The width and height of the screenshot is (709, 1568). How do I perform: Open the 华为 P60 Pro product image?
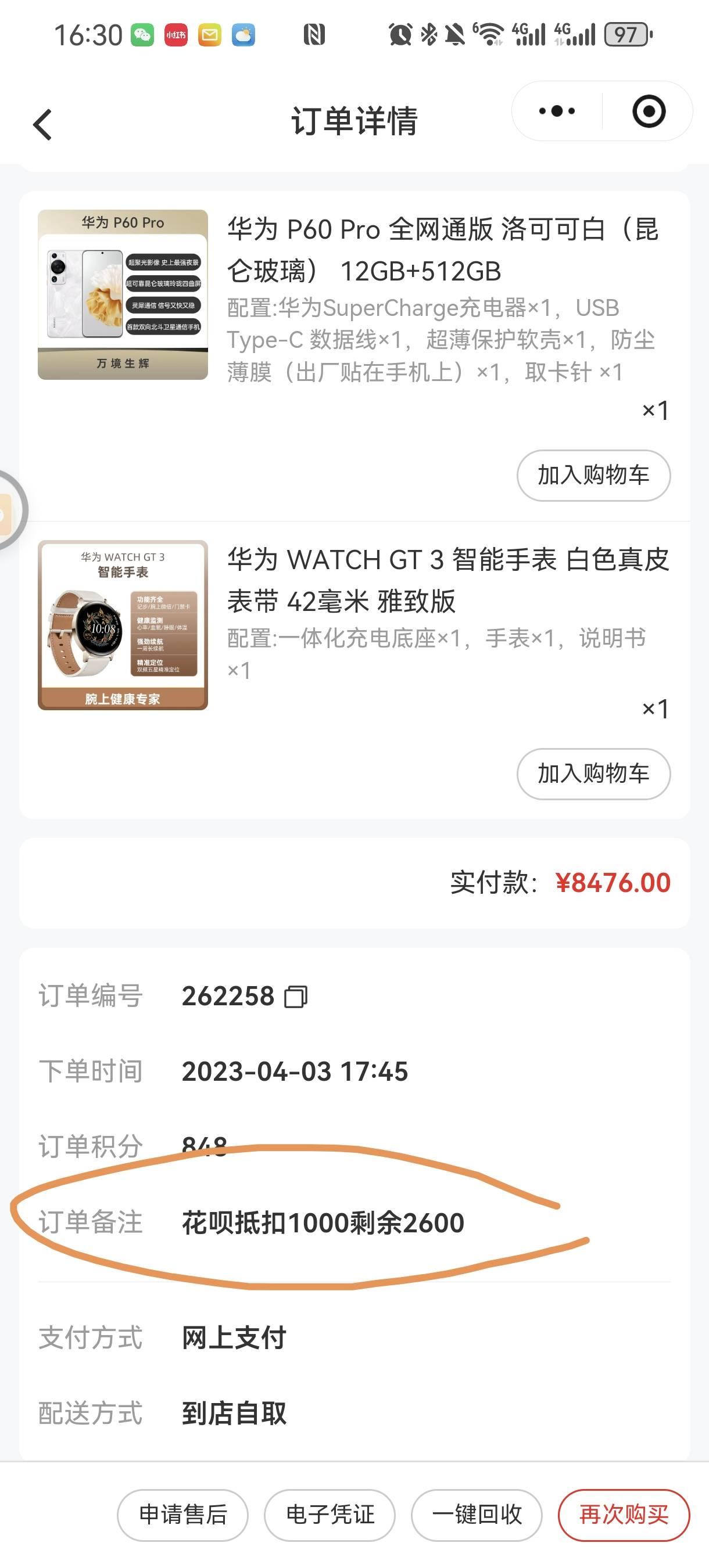(x=123, y=294)
